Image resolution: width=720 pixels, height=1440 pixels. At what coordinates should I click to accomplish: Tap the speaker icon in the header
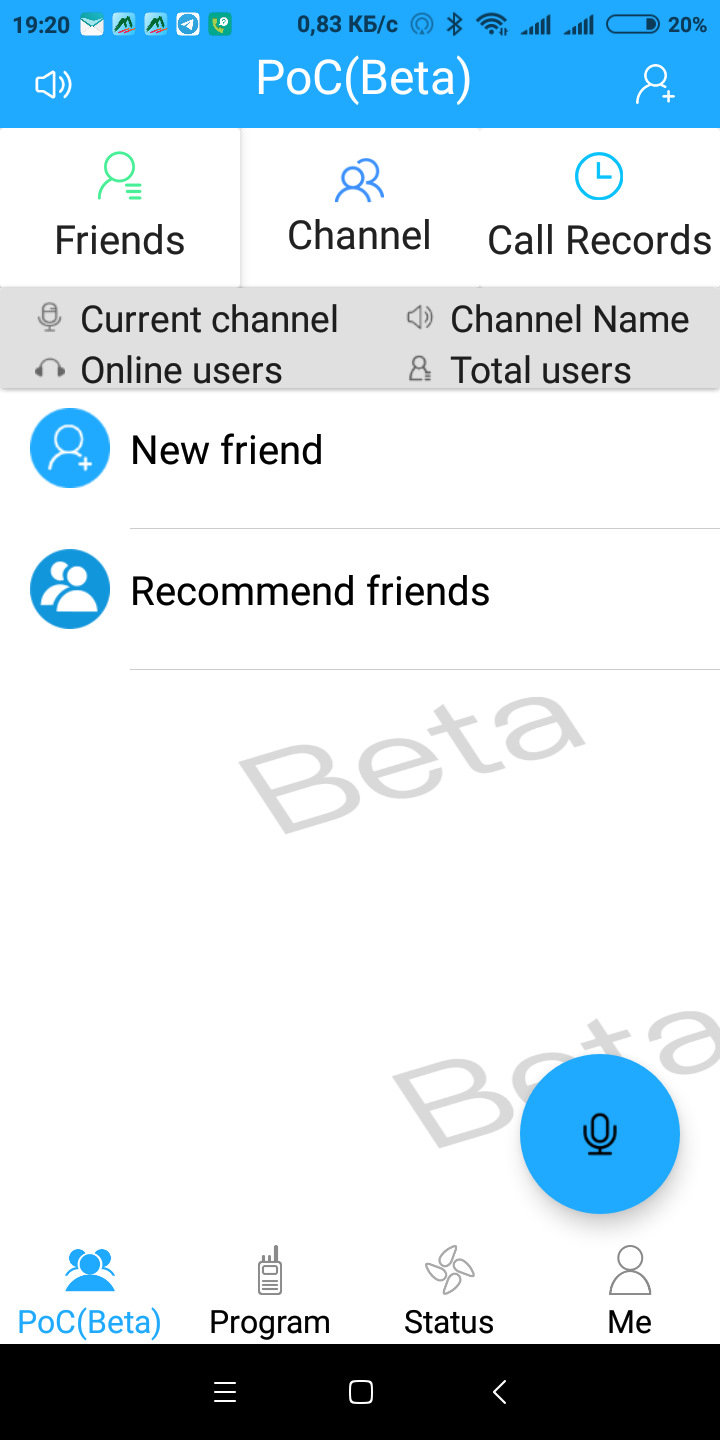[x=53, y=85]
